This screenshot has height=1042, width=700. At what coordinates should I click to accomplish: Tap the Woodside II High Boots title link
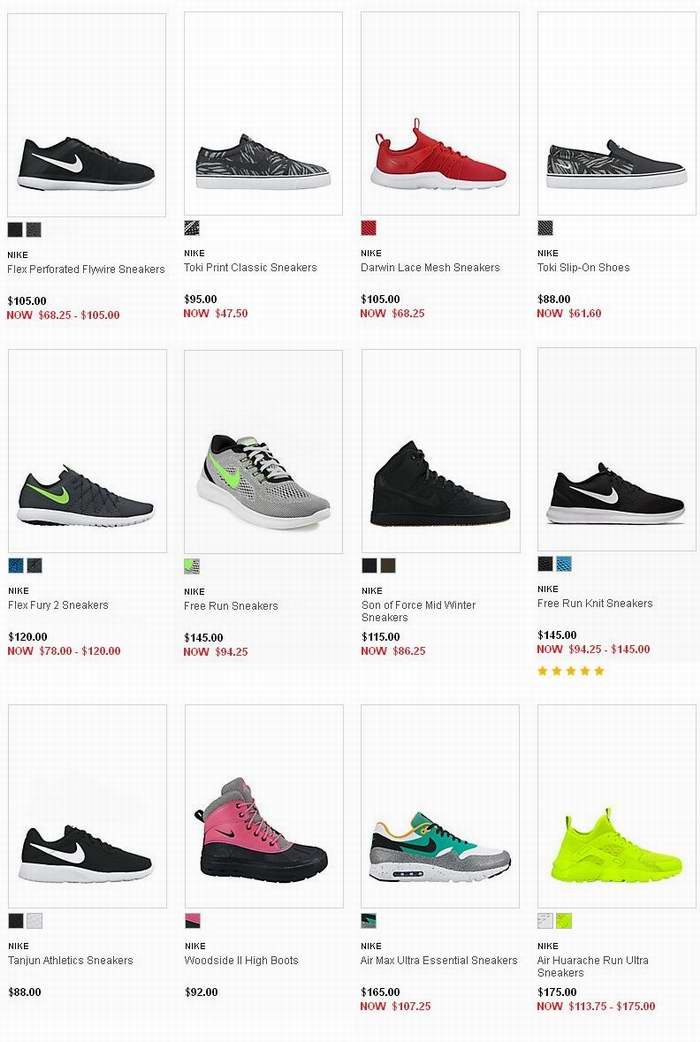pyautogui.click(x=241, y=961)
